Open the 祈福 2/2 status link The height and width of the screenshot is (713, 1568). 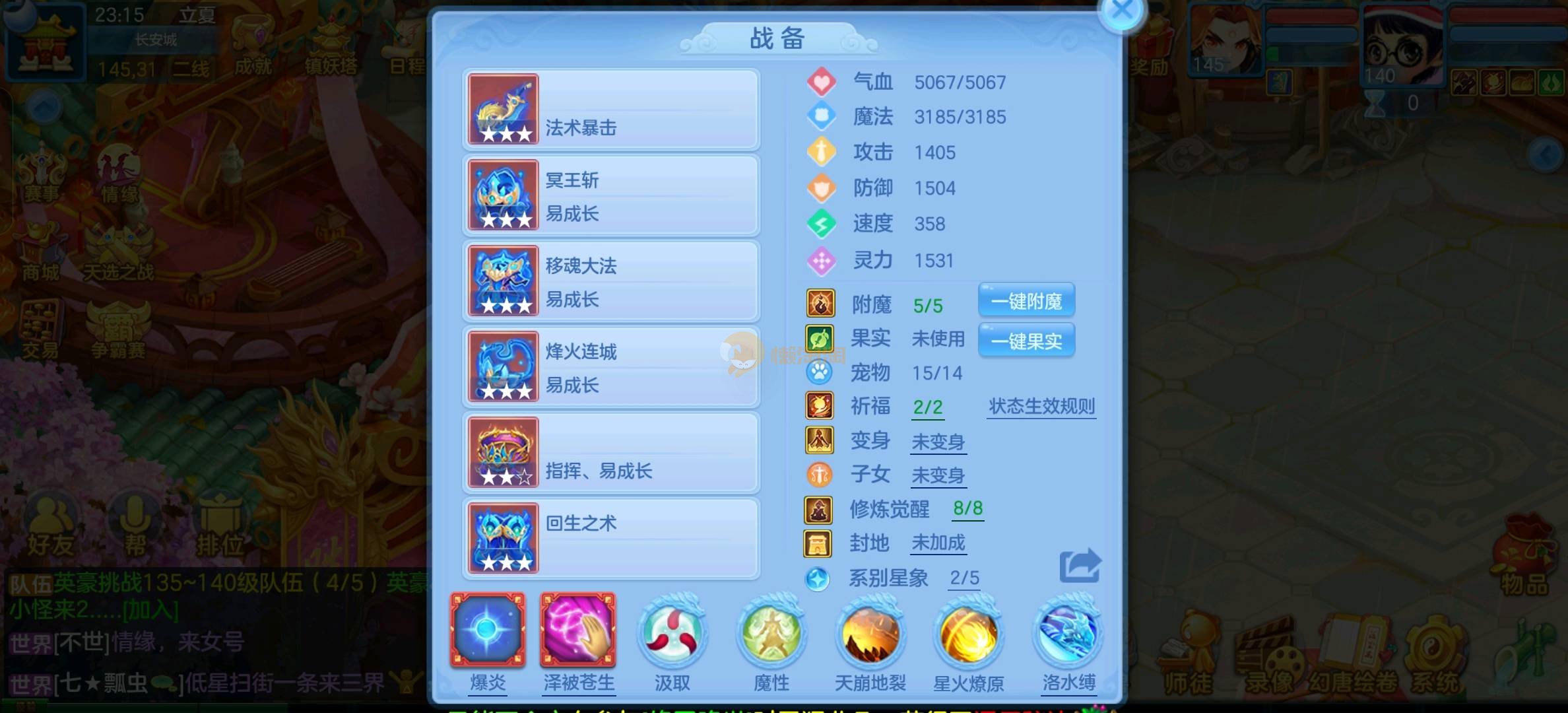click(x=927, y=407)
